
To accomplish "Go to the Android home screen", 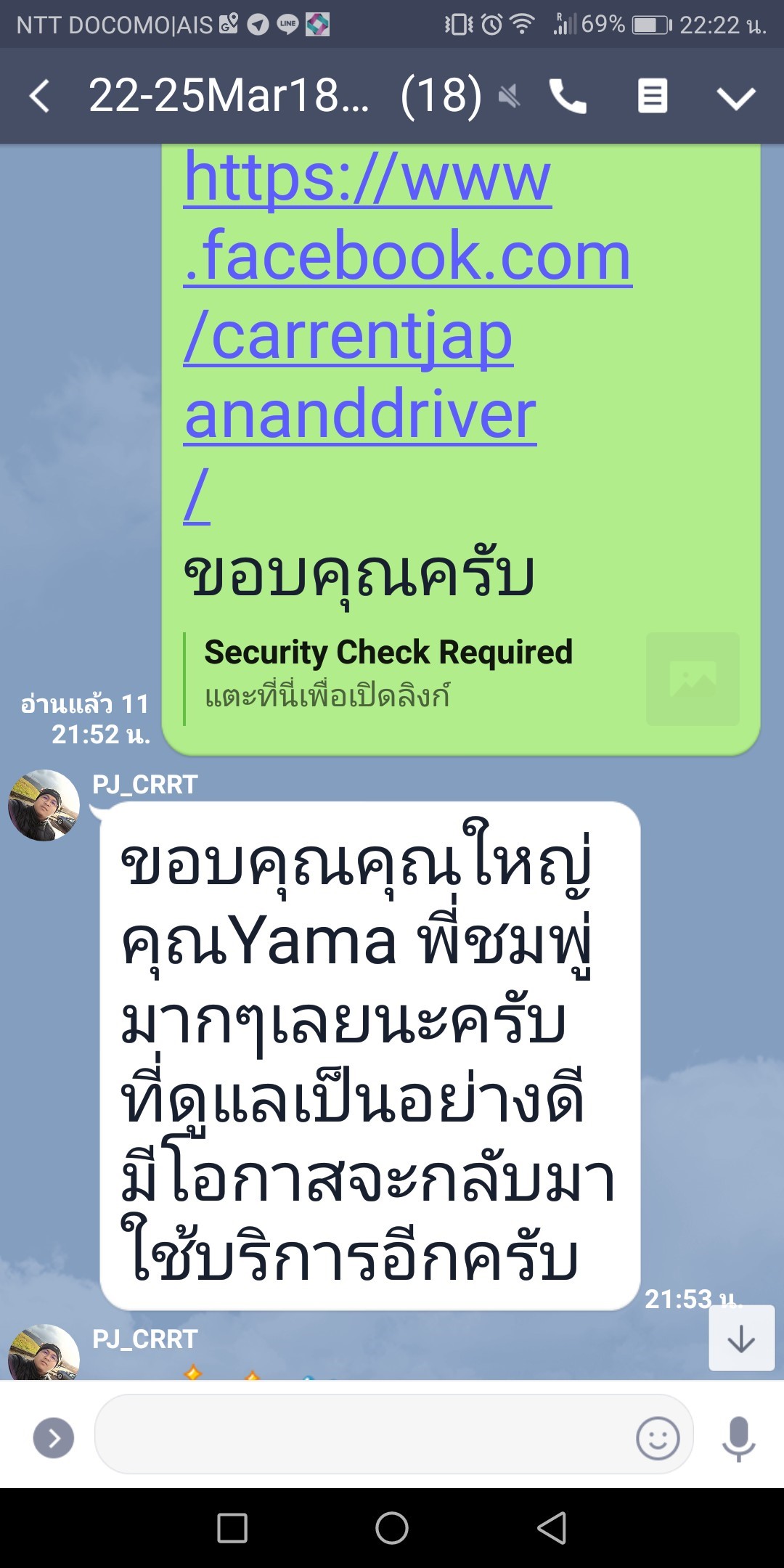I will coord(392,1528).
